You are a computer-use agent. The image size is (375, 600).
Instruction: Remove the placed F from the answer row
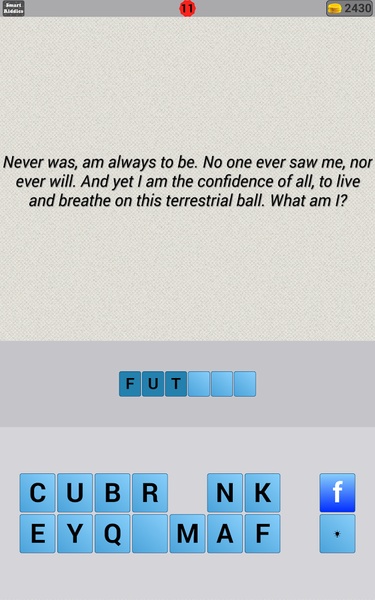130,384
